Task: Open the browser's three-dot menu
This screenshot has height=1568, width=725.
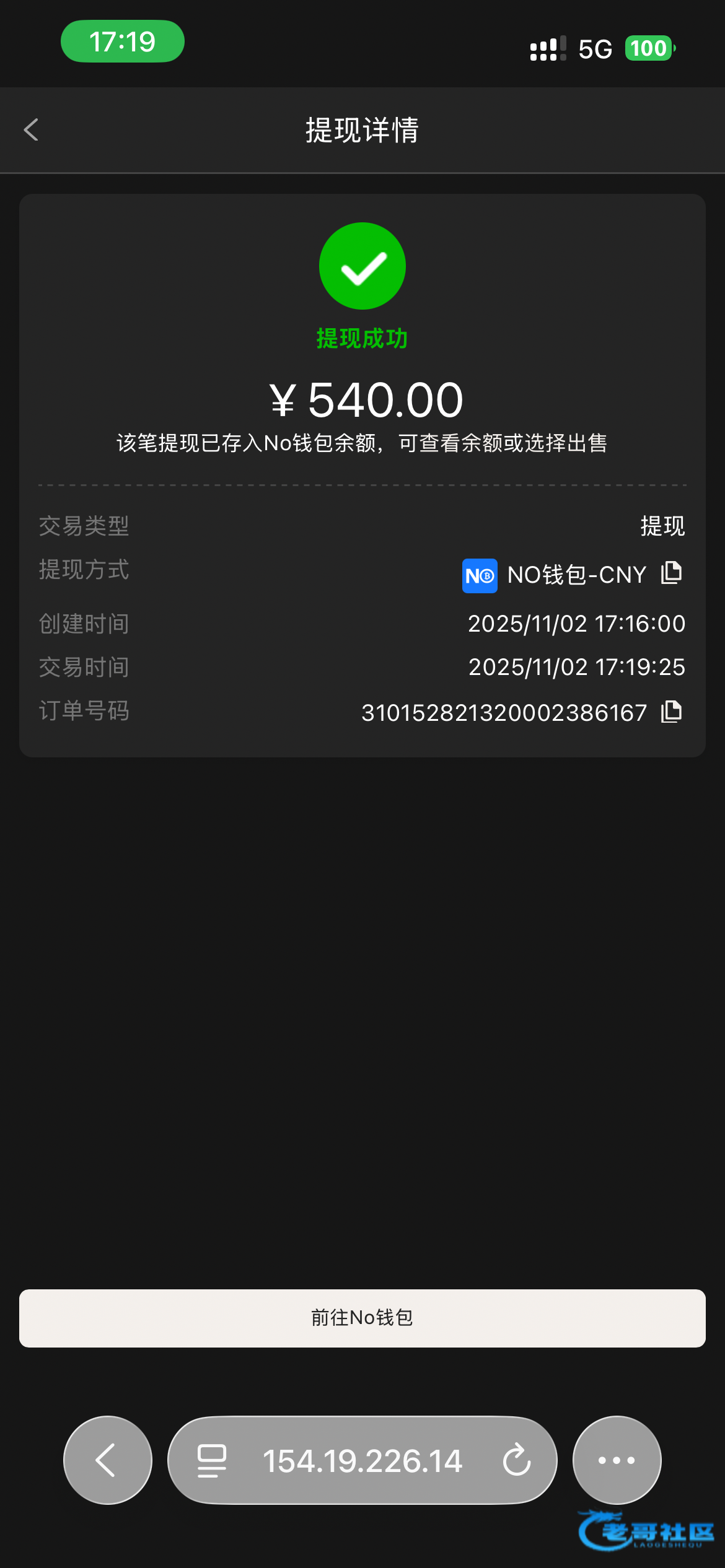Action: click(x=617, y=1460)
